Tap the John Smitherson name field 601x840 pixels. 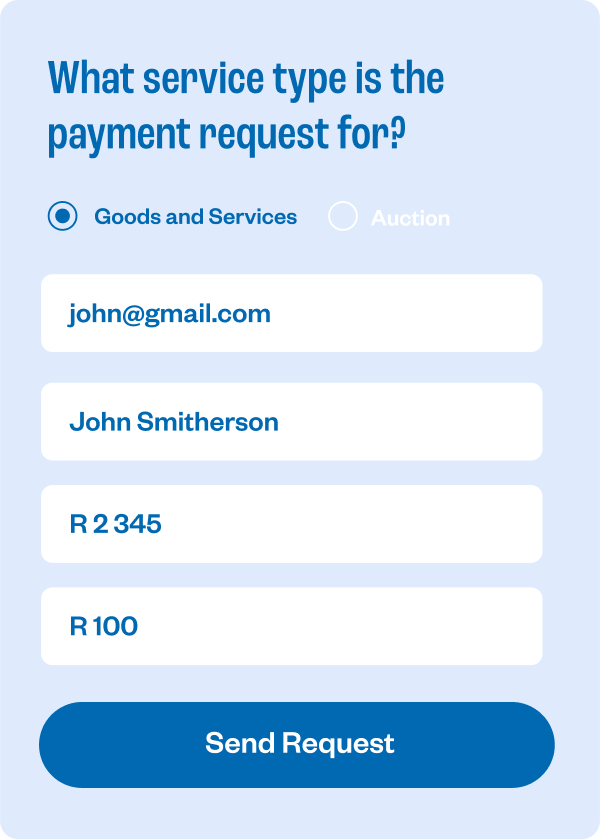(x=291, y=422)
